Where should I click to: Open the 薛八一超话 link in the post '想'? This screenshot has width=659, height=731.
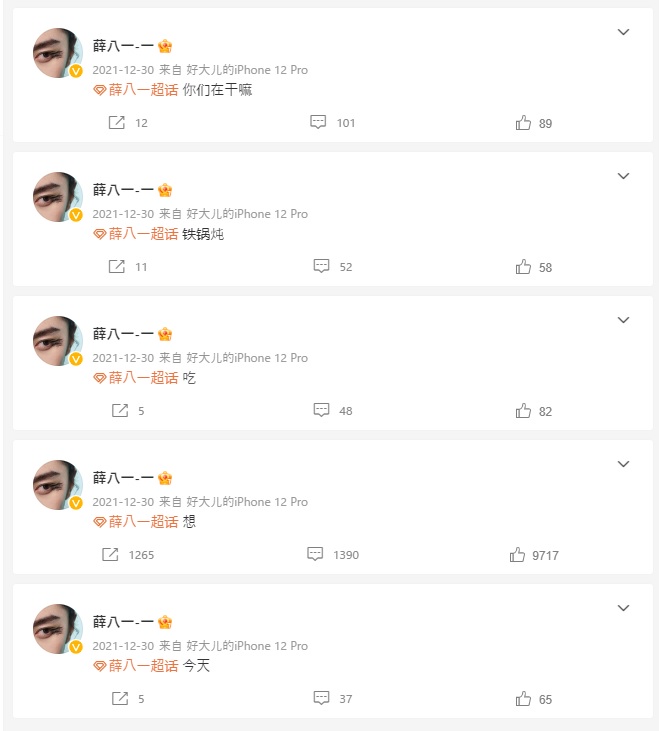(x=136, y=522)
